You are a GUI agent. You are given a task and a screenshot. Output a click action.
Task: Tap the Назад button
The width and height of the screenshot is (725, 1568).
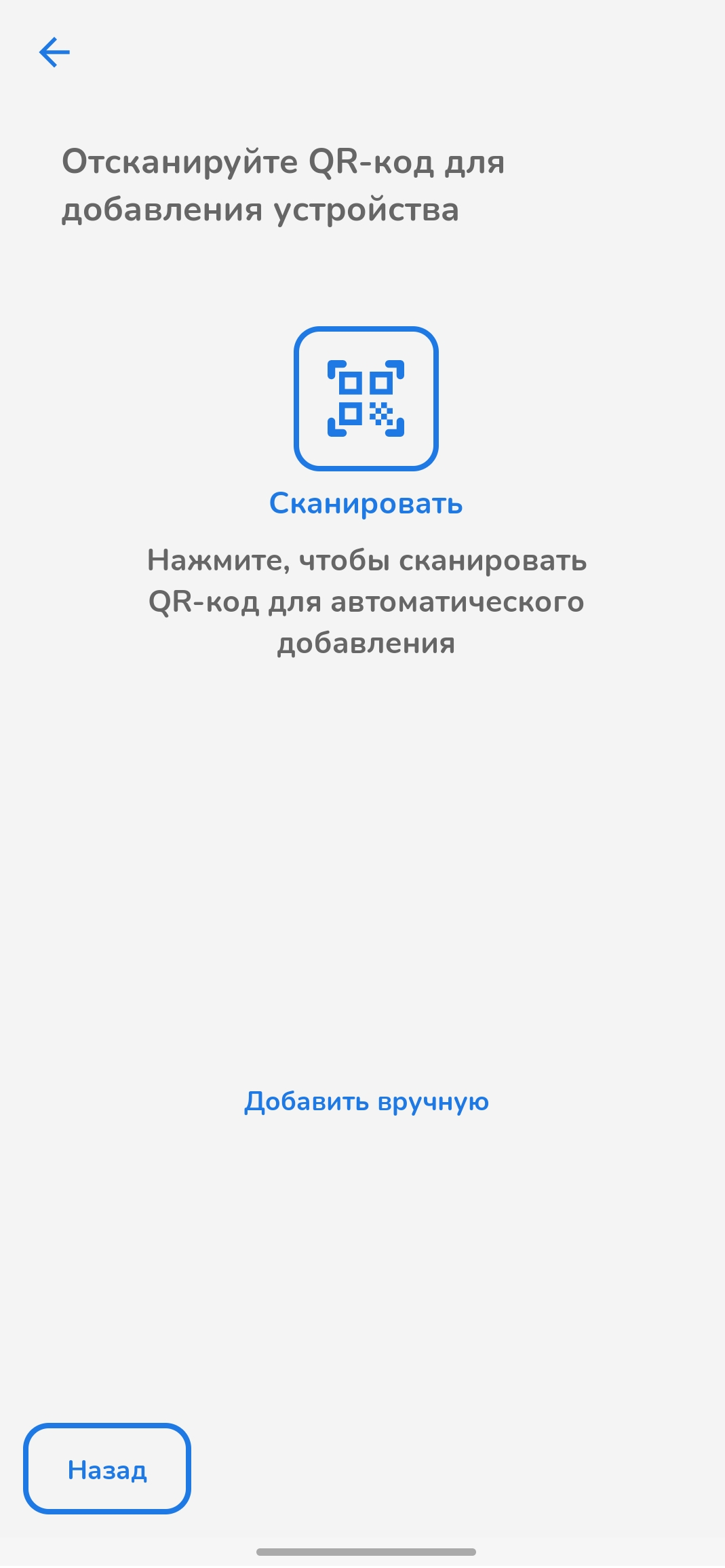pyautogui.click(x=107, y=1469)
